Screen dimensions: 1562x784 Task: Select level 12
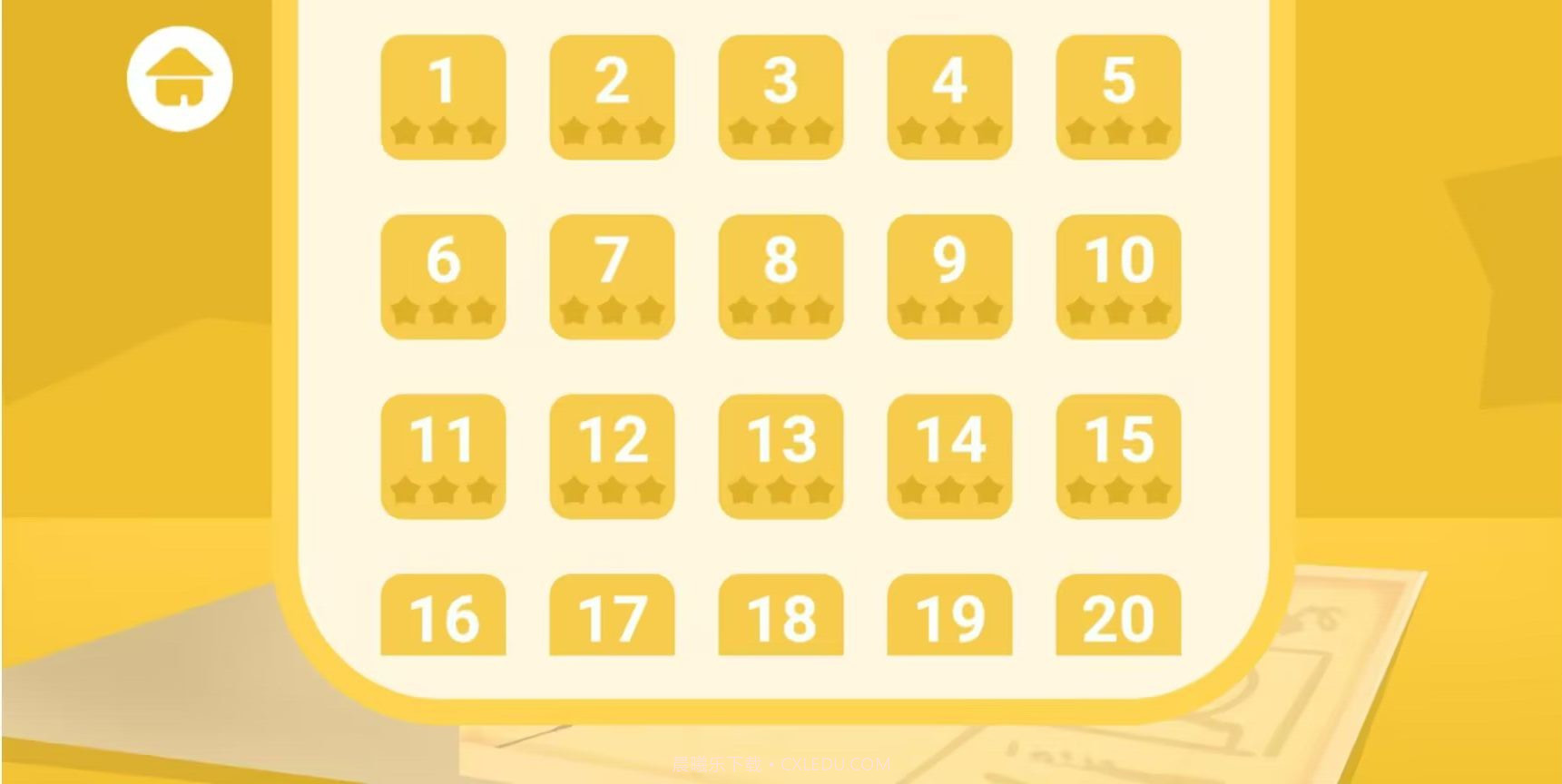point(612,456)
